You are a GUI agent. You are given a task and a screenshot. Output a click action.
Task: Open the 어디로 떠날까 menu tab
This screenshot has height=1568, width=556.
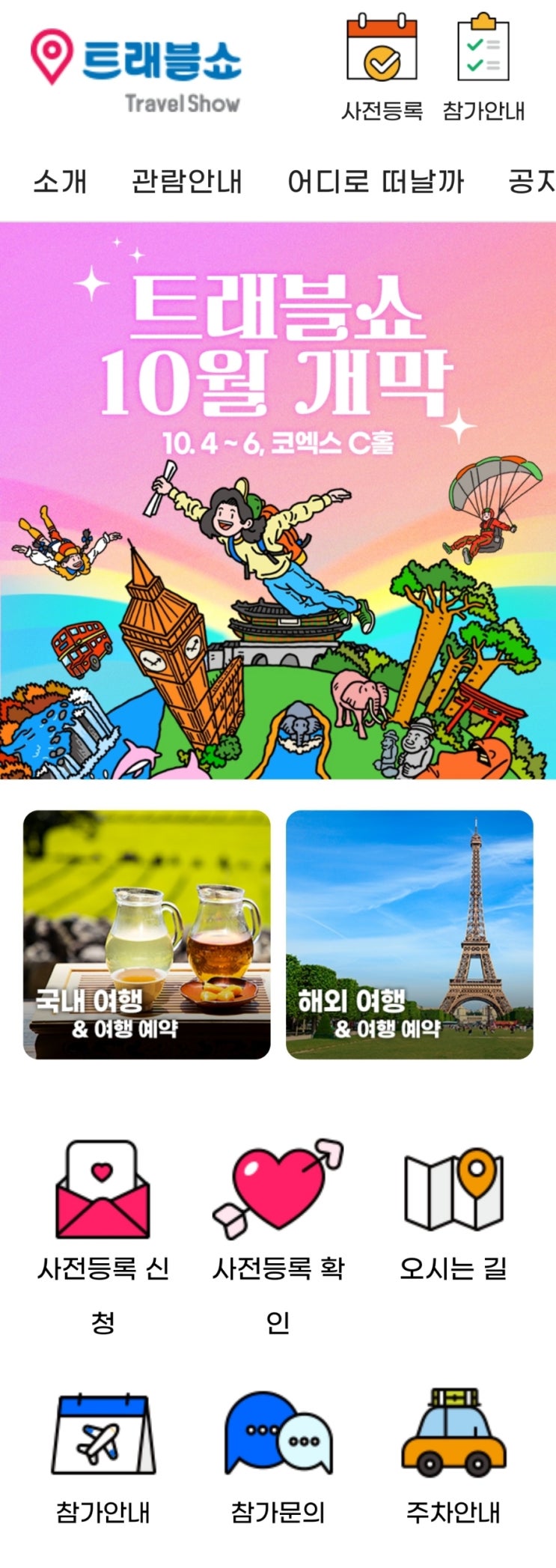[376, 181]
